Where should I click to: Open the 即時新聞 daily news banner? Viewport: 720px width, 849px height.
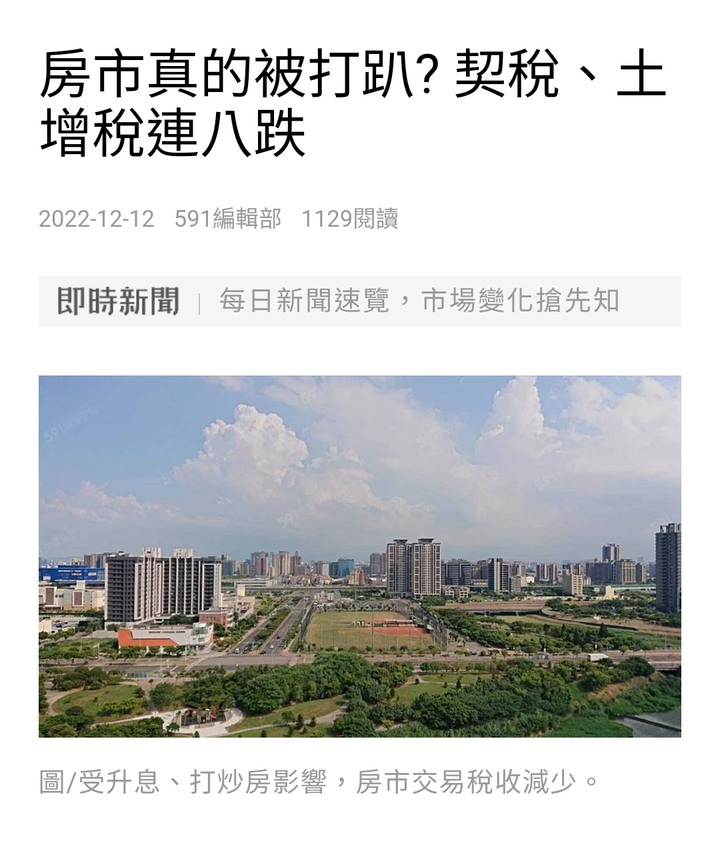point(359,301)
